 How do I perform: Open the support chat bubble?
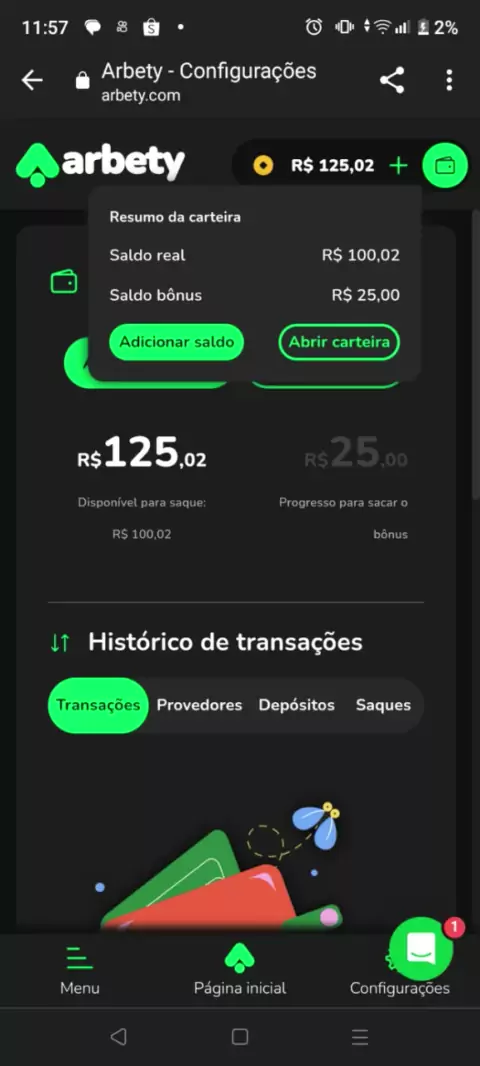(422, 949)
